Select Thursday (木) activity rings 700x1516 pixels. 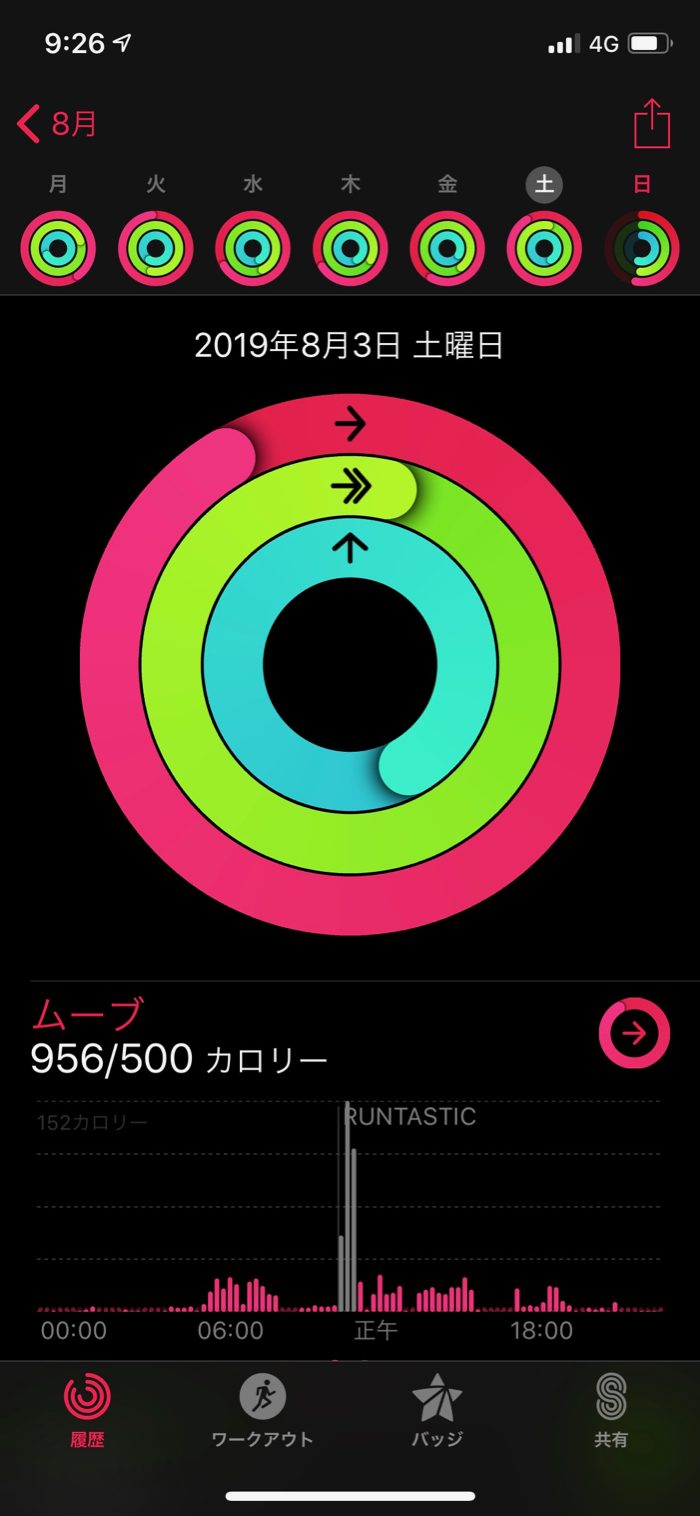(x=350, y=248)
